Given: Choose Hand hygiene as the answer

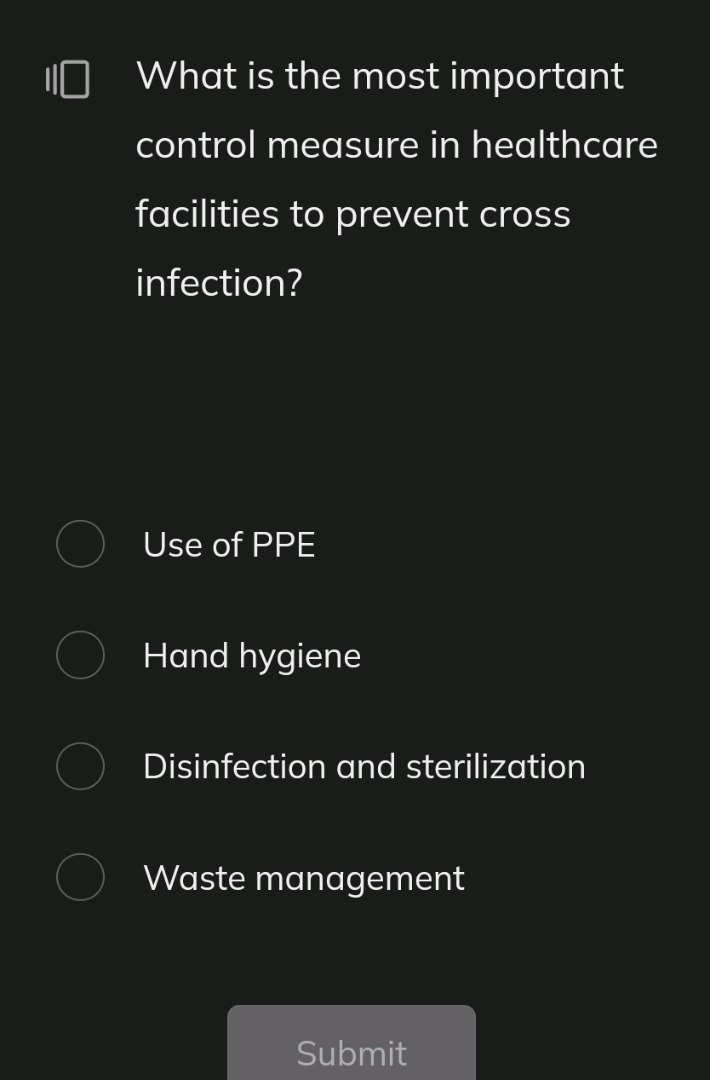Looking at the screenshot, I should [80, 655].
